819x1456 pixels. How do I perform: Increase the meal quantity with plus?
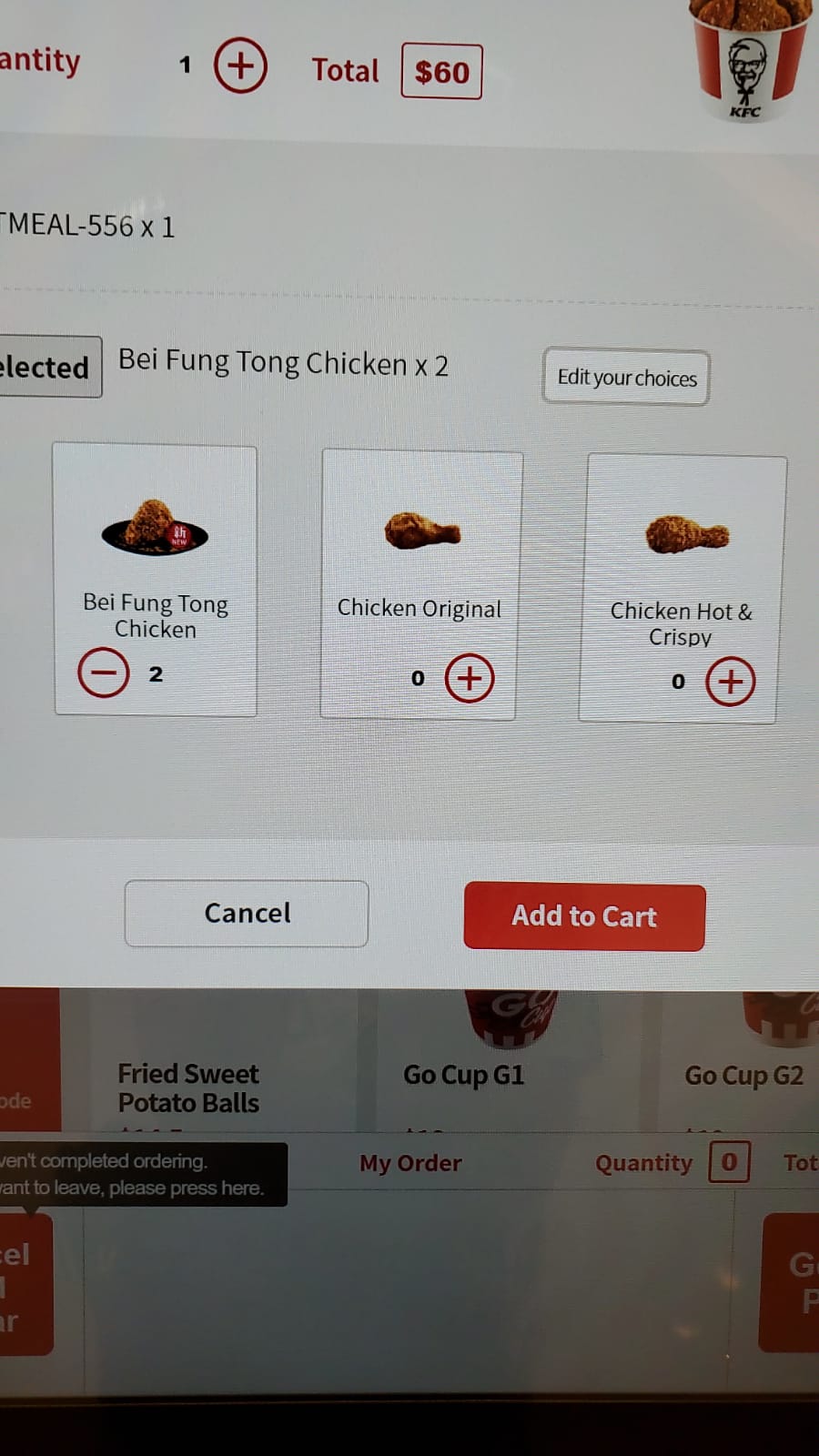click(x=240, y=66)
